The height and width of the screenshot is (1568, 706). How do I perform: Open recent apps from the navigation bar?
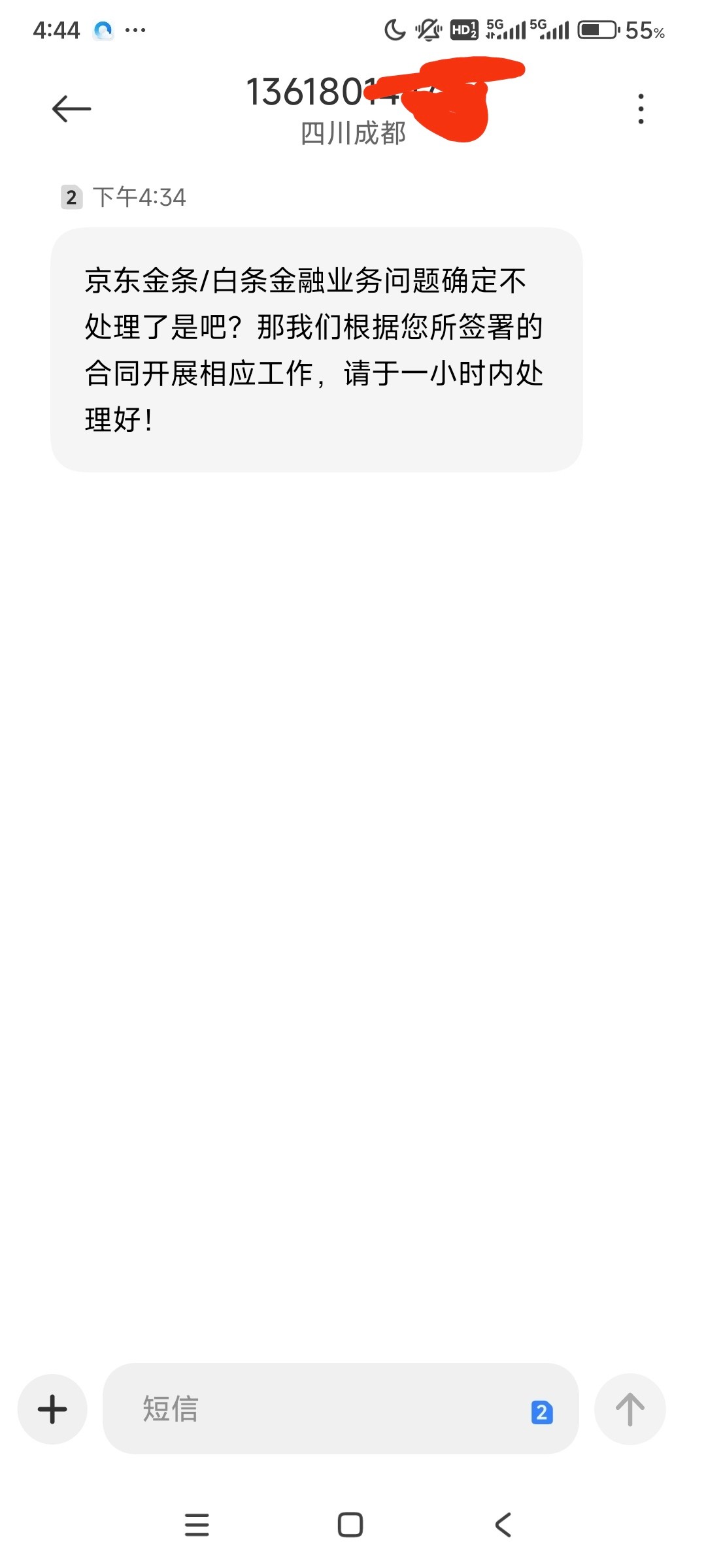click(197, 1525)
